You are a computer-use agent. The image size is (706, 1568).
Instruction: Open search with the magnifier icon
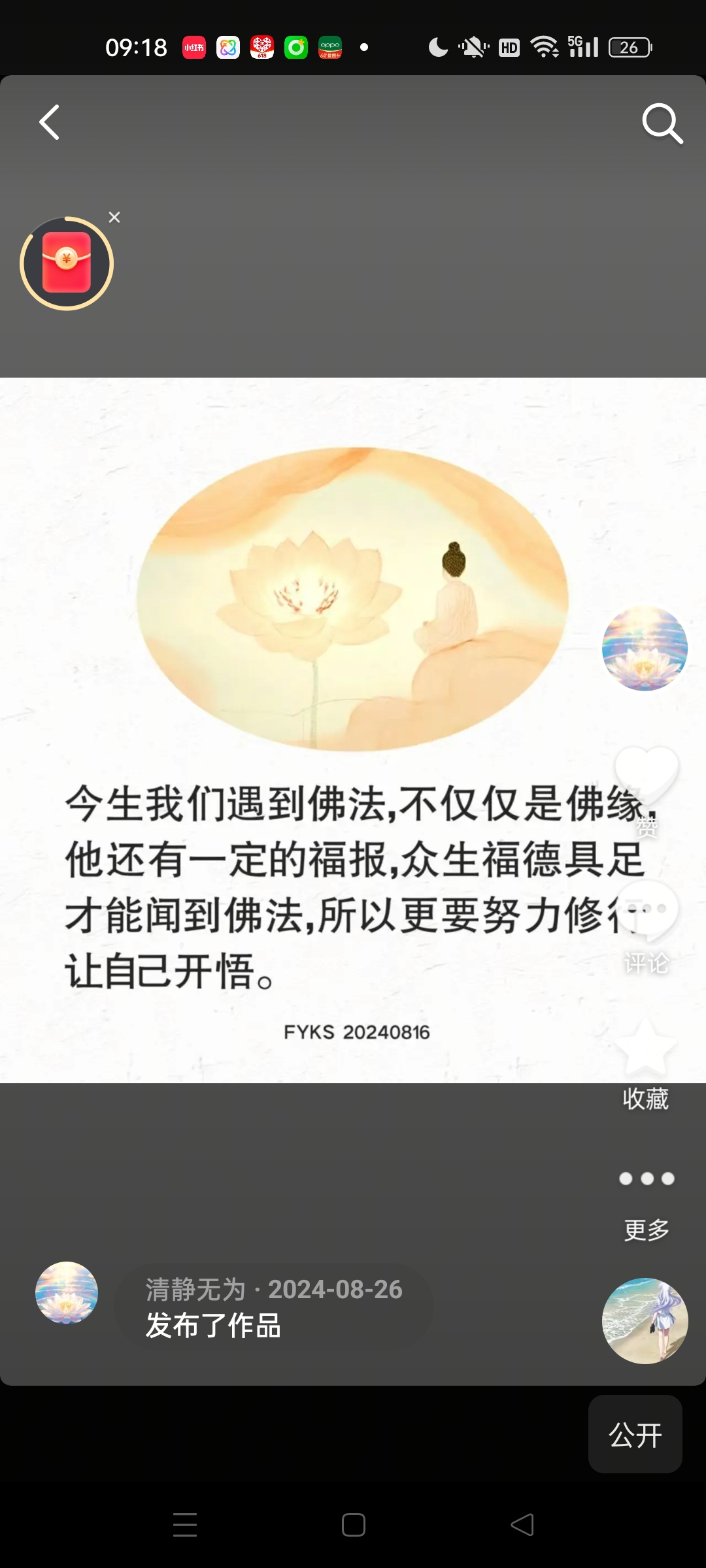click(x=662, y=123)
